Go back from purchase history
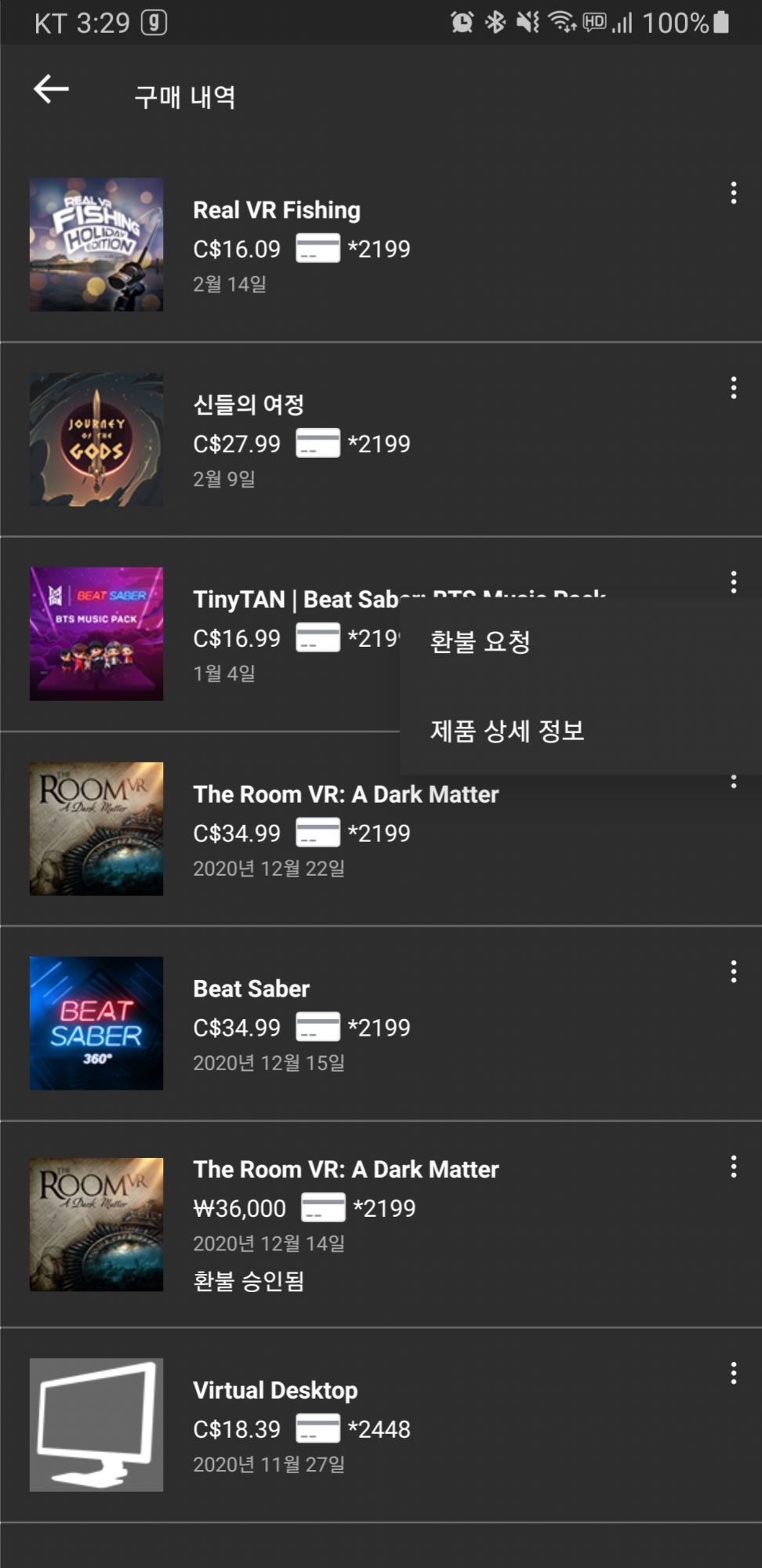The height and width of the screenshot is (1568, 762). pos(52,89)
